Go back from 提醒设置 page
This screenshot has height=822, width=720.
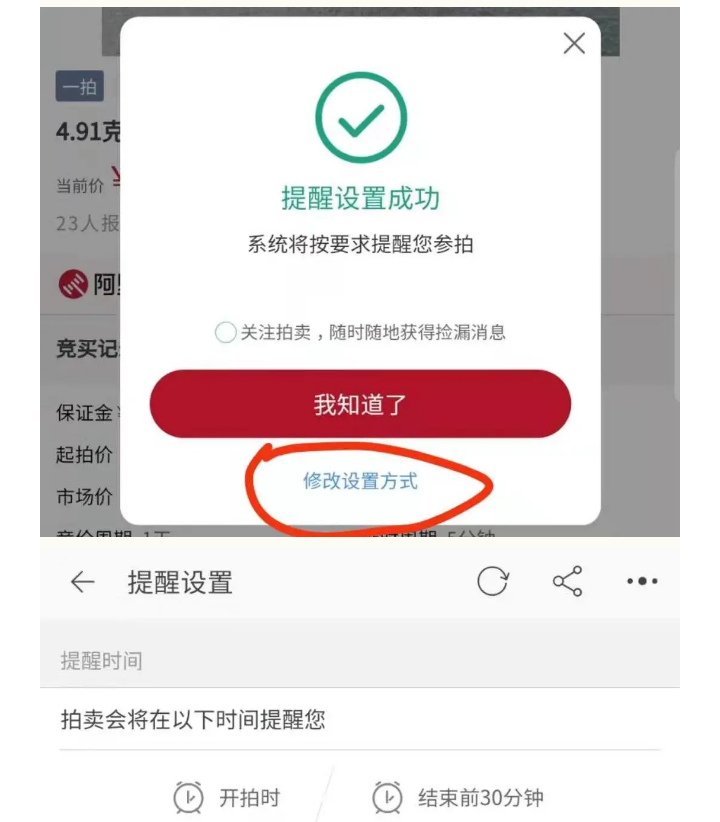82,582
